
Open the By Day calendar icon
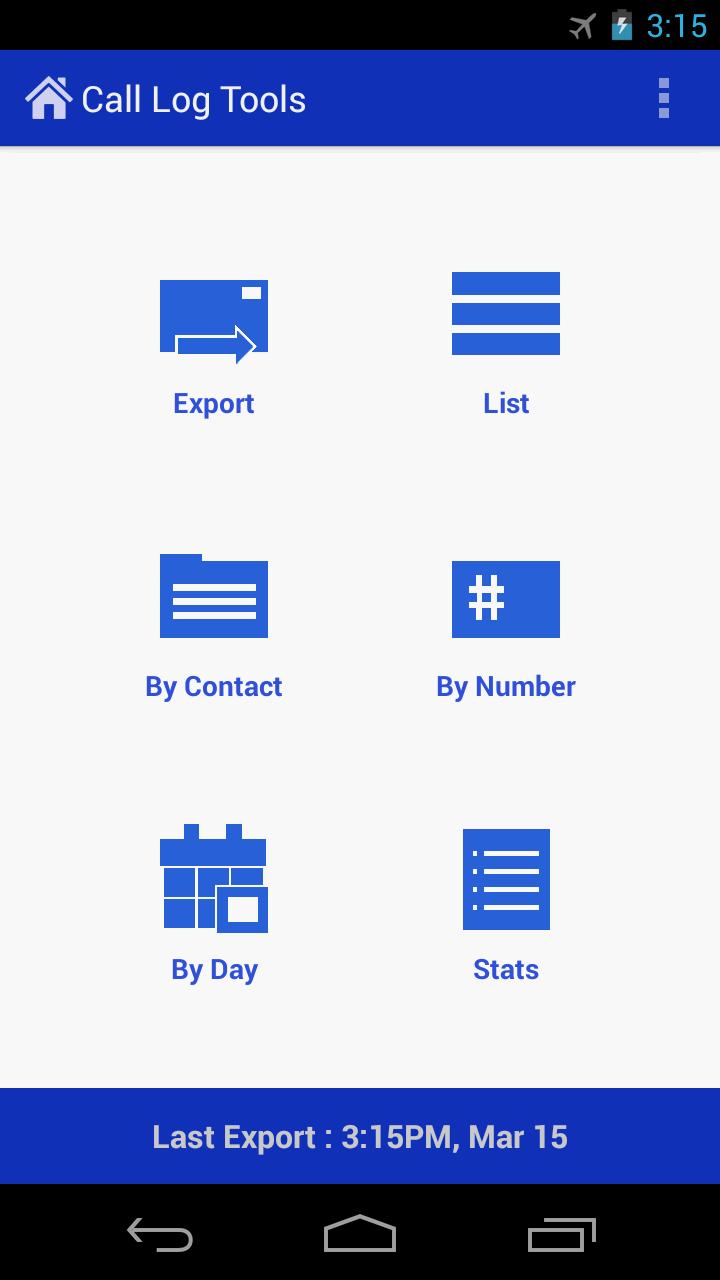213,880
